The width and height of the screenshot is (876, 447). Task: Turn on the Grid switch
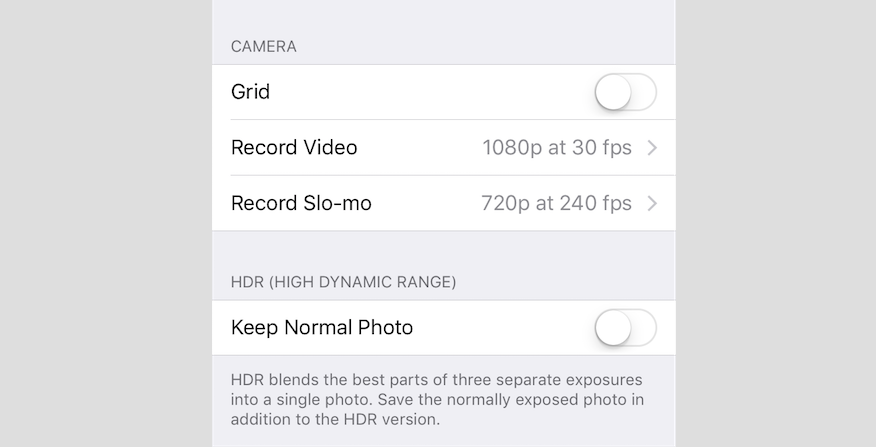click(625, 93)
